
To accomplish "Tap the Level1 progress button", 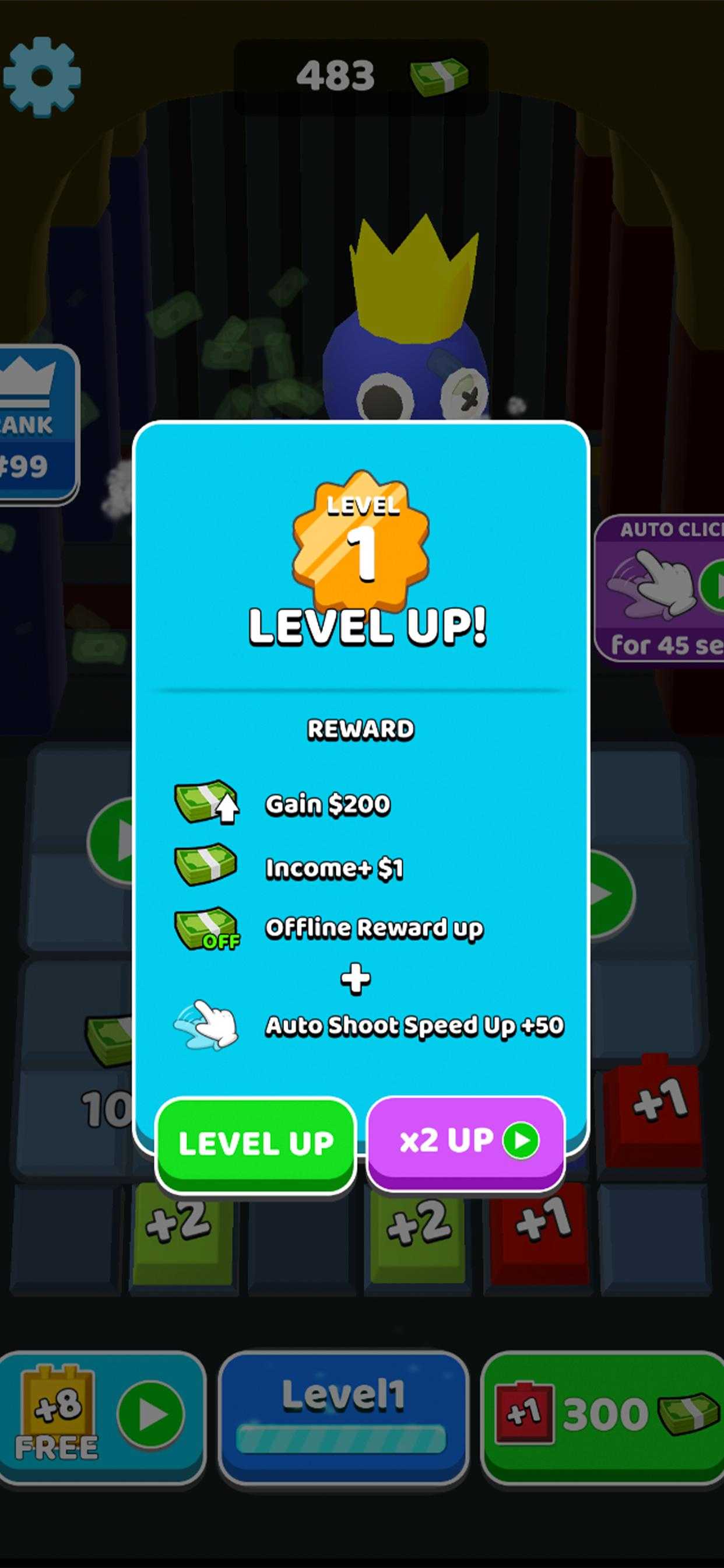I will [343, 1419].
